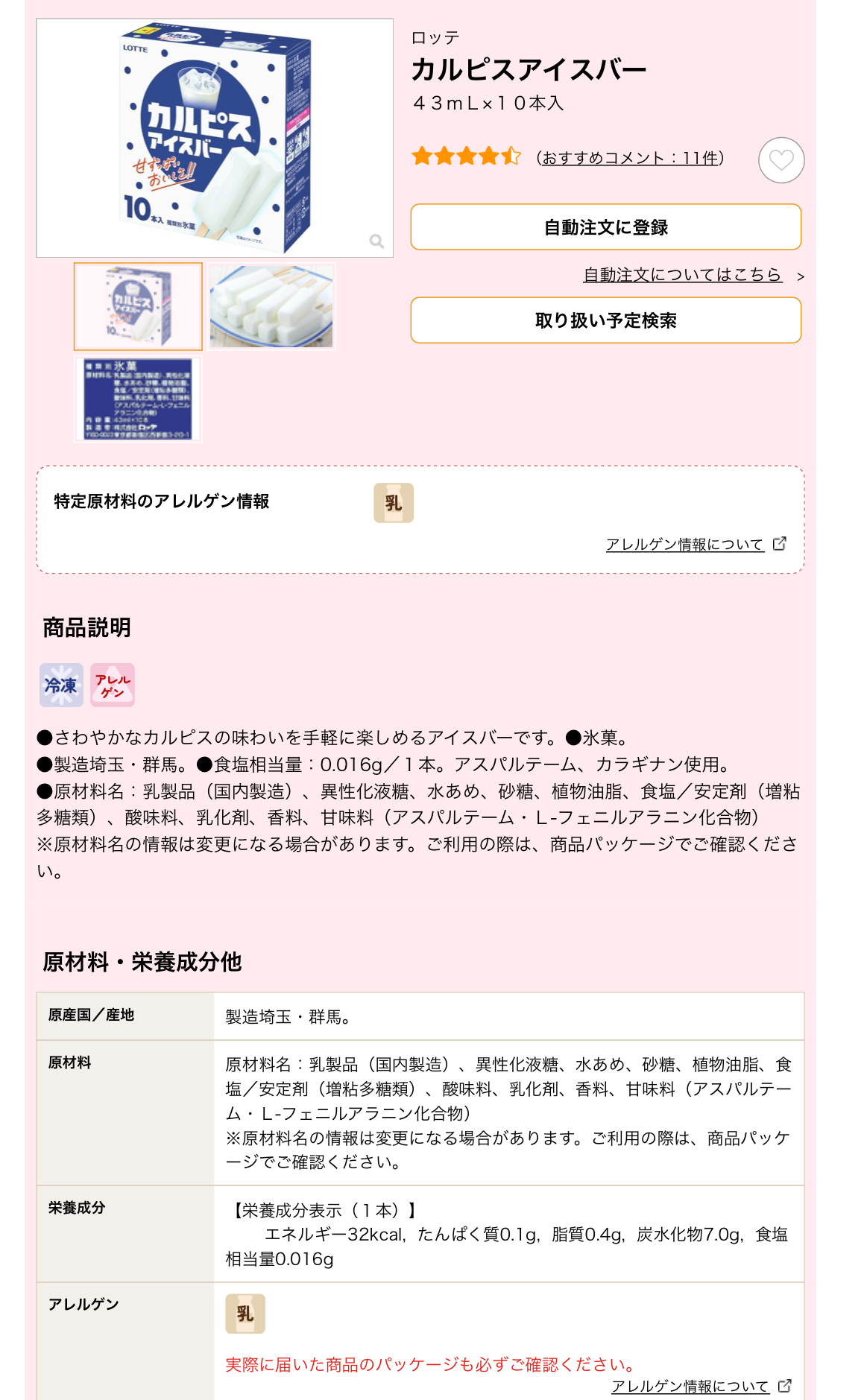The image size is (864, 1400).
Task: Tap 自動注文に登録 button
Action: point(605,227)
